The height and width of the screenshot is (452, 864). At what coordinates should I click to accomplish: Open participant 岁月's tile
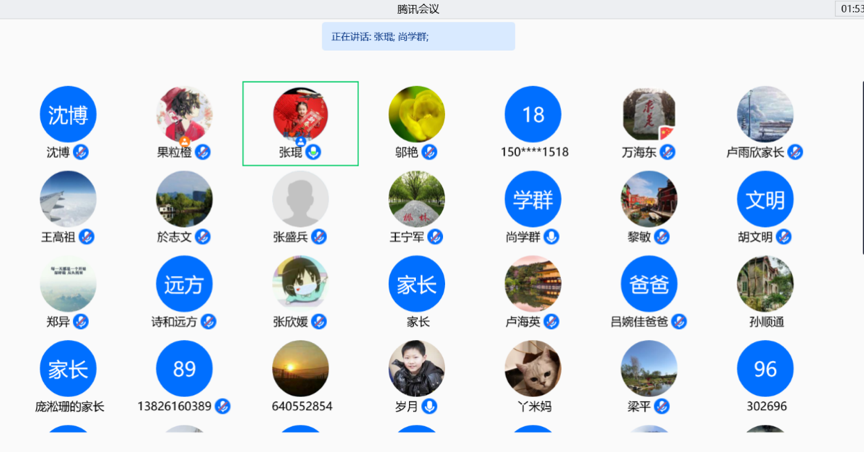point(417,369)
